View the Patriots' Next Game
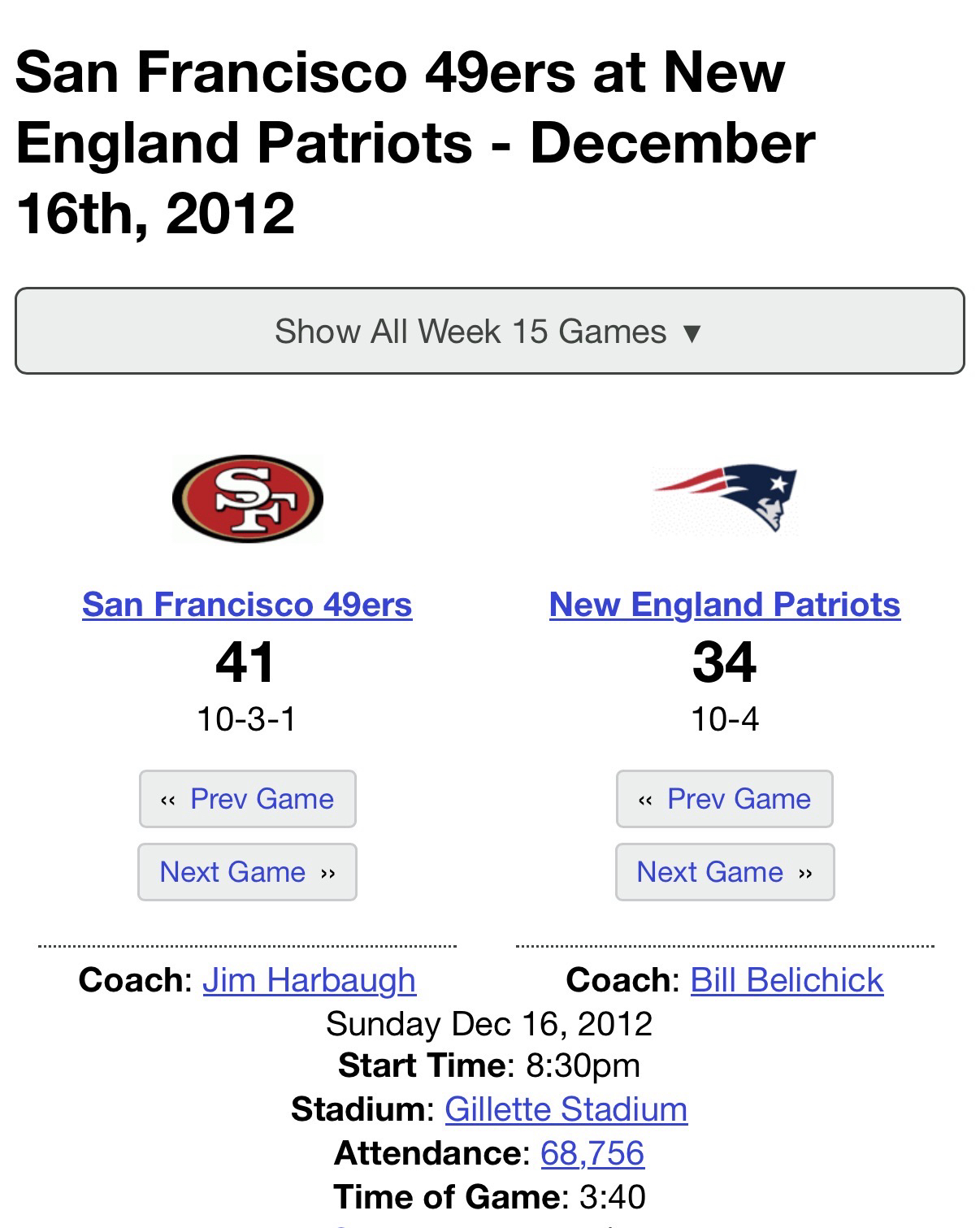Viewport: 980px width, 1228px height. point(724,872)
